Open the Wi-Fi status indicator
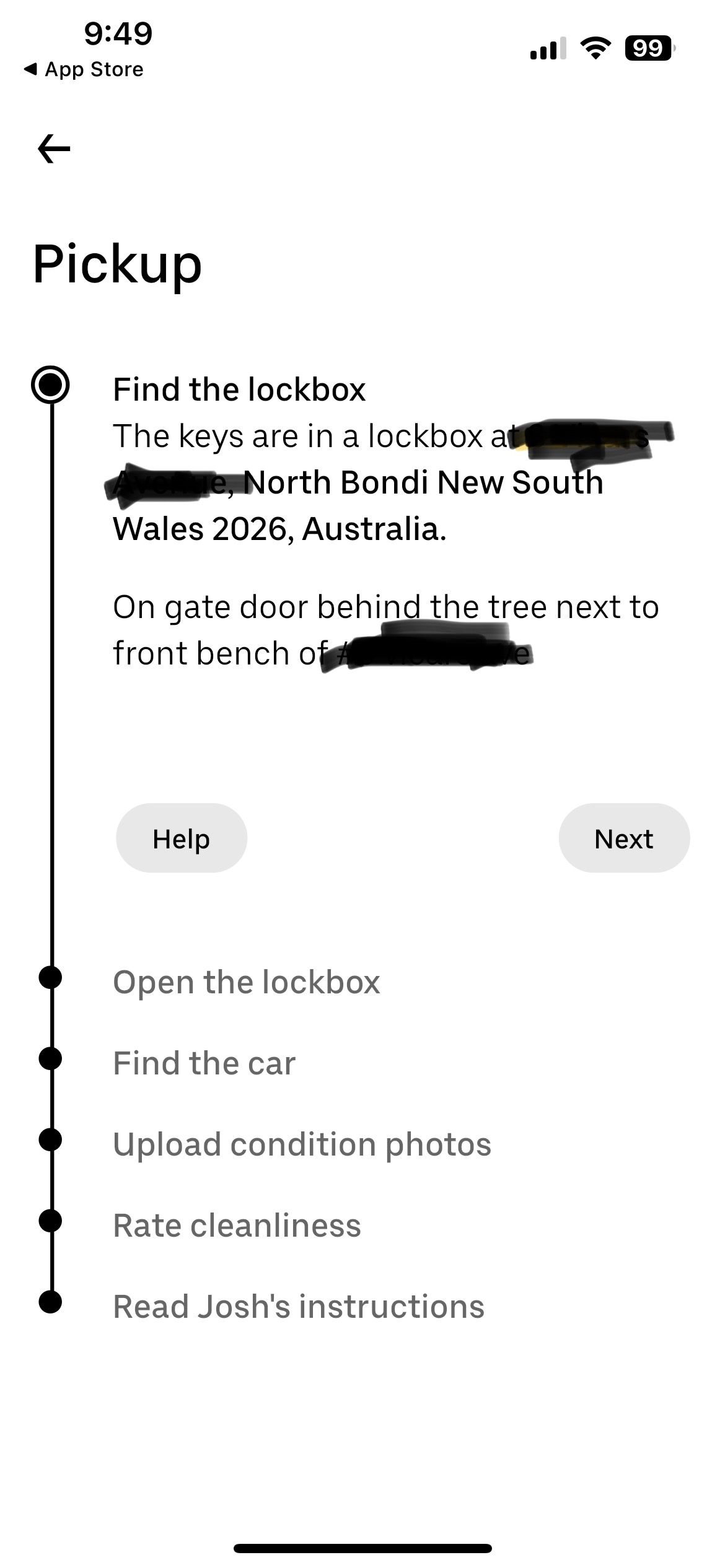 596,48
